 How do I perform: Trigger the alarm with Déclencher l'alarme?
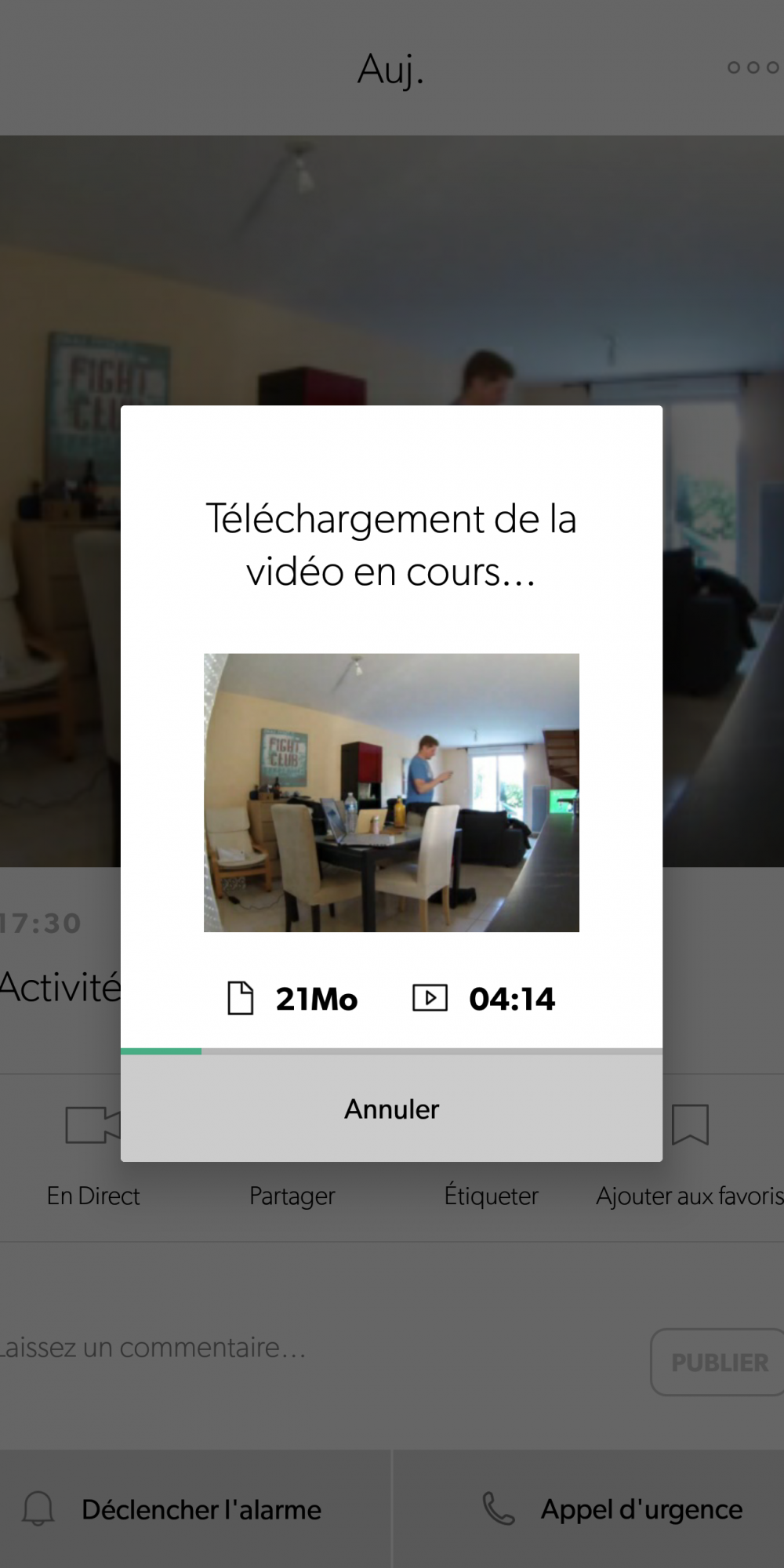coord(195,1509)
